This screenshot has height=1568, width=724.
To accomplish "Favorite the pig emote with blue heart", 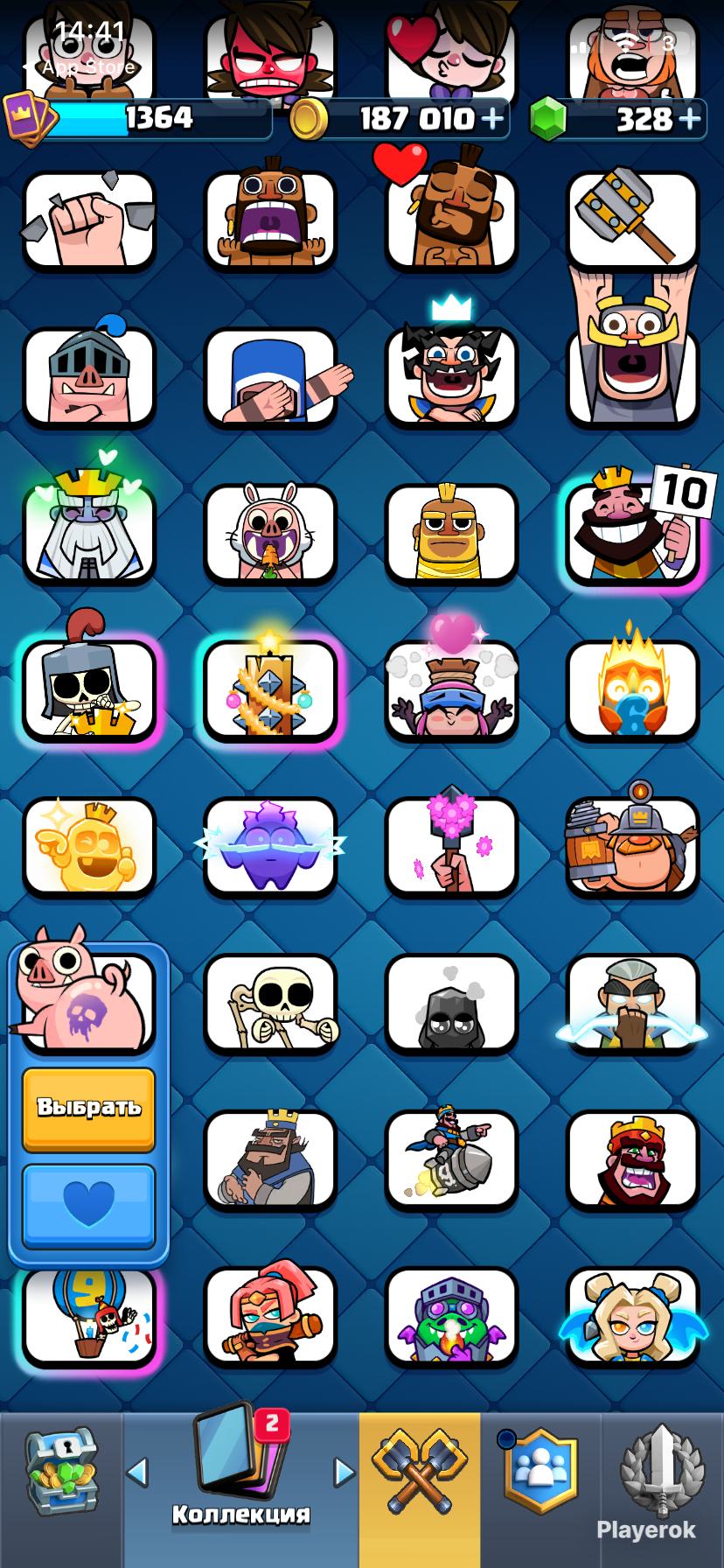I will click(88, 1205).
